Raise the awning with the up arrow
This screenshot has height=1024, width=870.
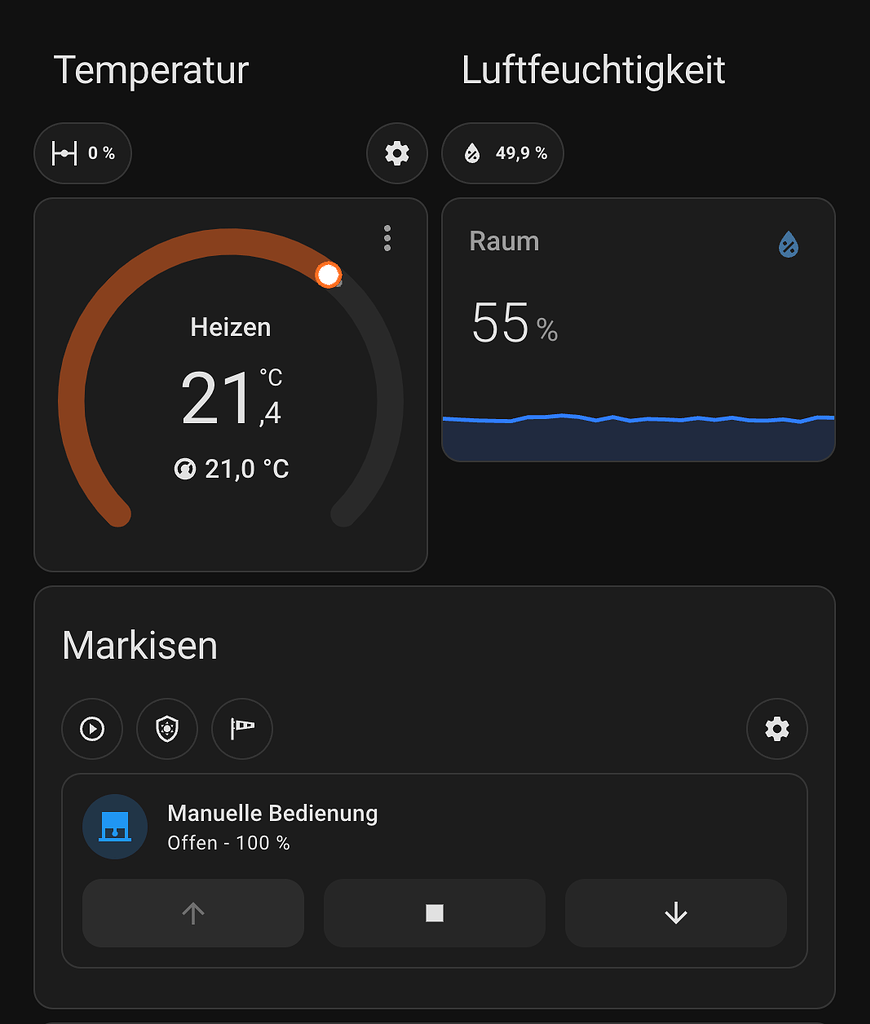[193, 913]
